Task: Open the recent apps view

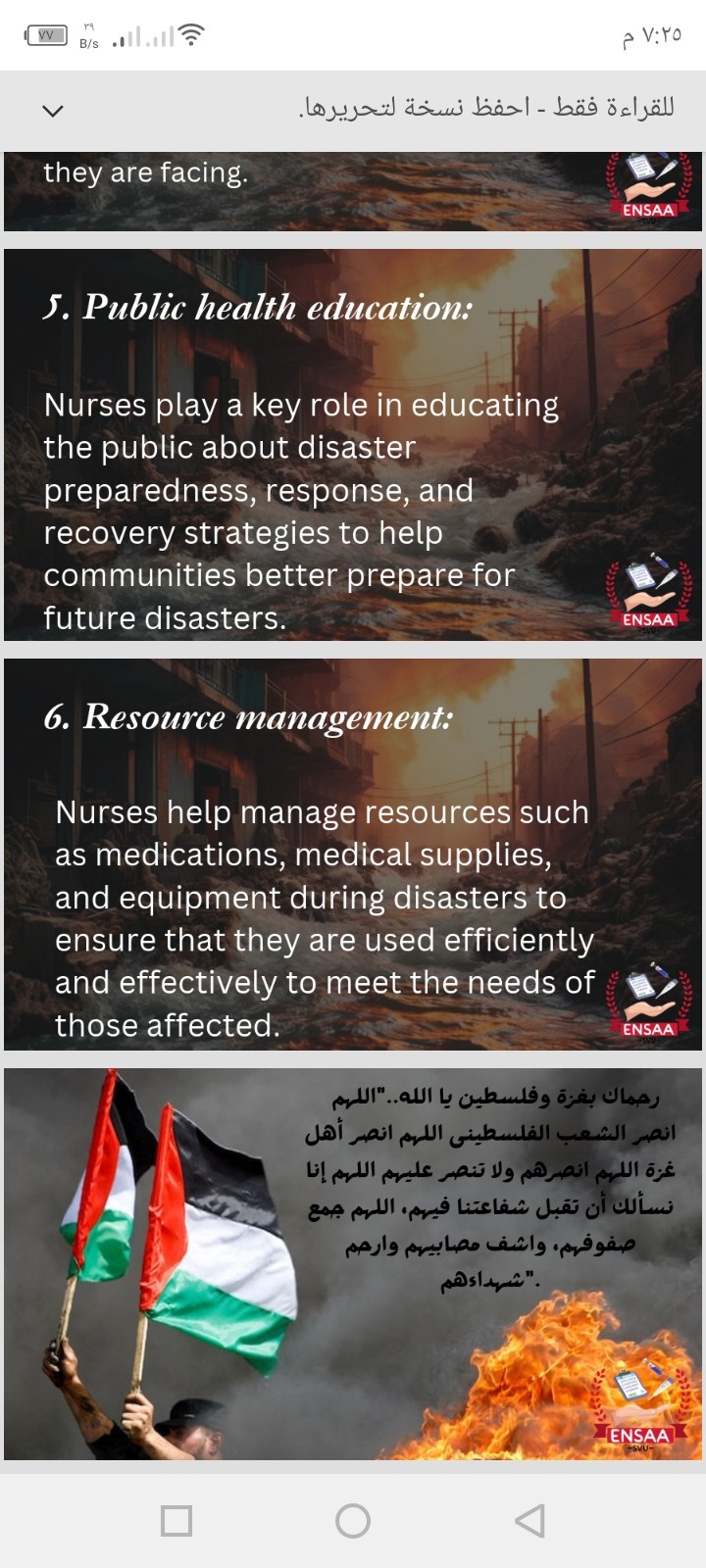Action: click(x=176, y=1520)
